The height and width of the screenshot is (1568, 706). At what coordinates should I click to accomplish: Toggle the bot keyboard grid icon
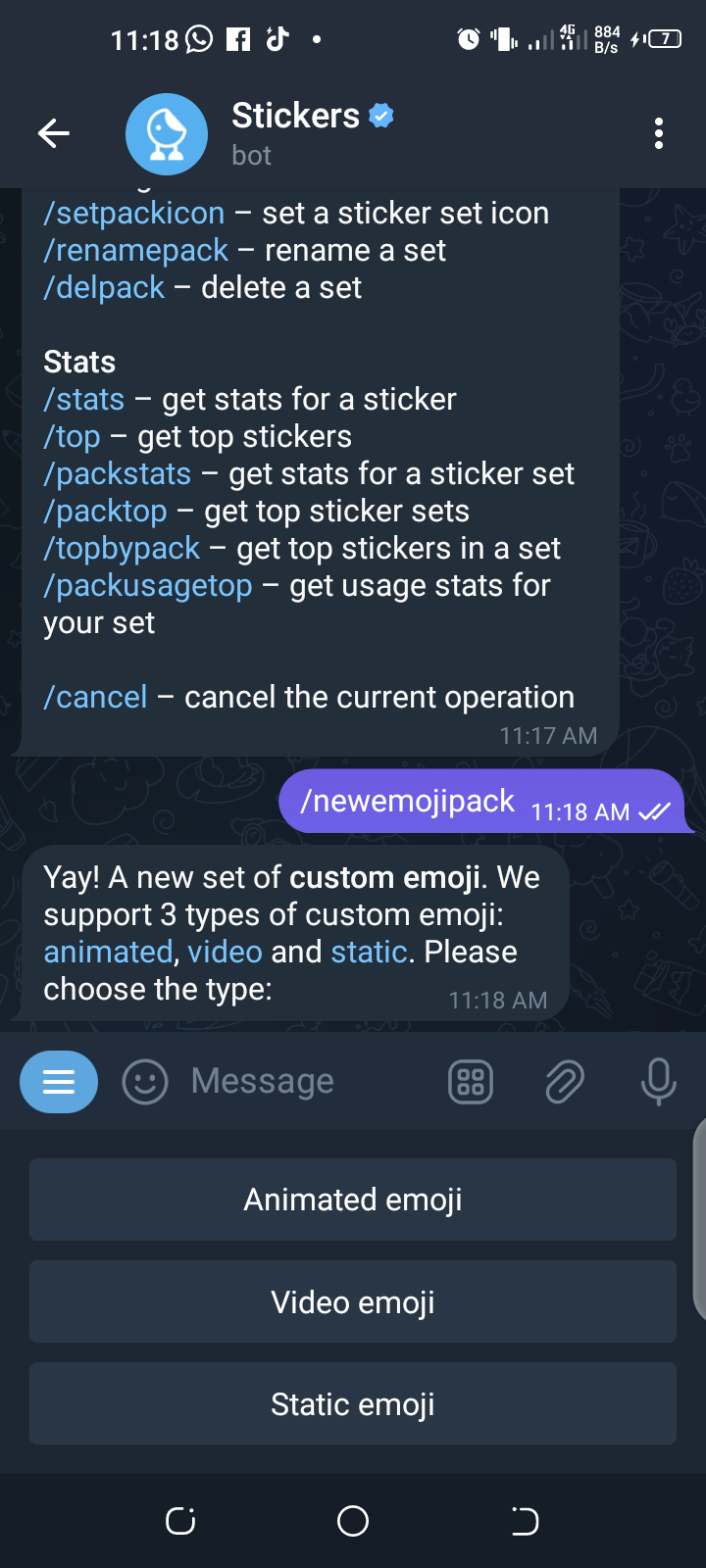[x=471, y=1082]
